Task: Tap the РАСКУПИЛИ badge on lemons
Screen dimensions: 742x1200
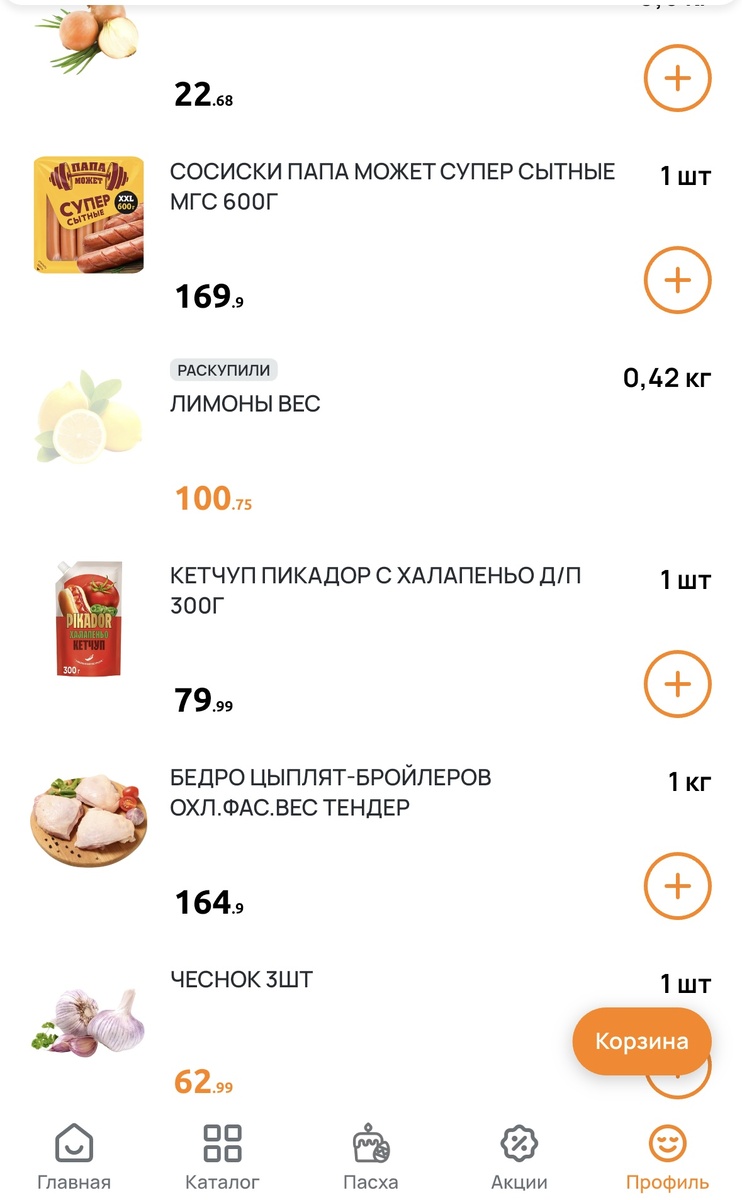Action: pos(222,370)
